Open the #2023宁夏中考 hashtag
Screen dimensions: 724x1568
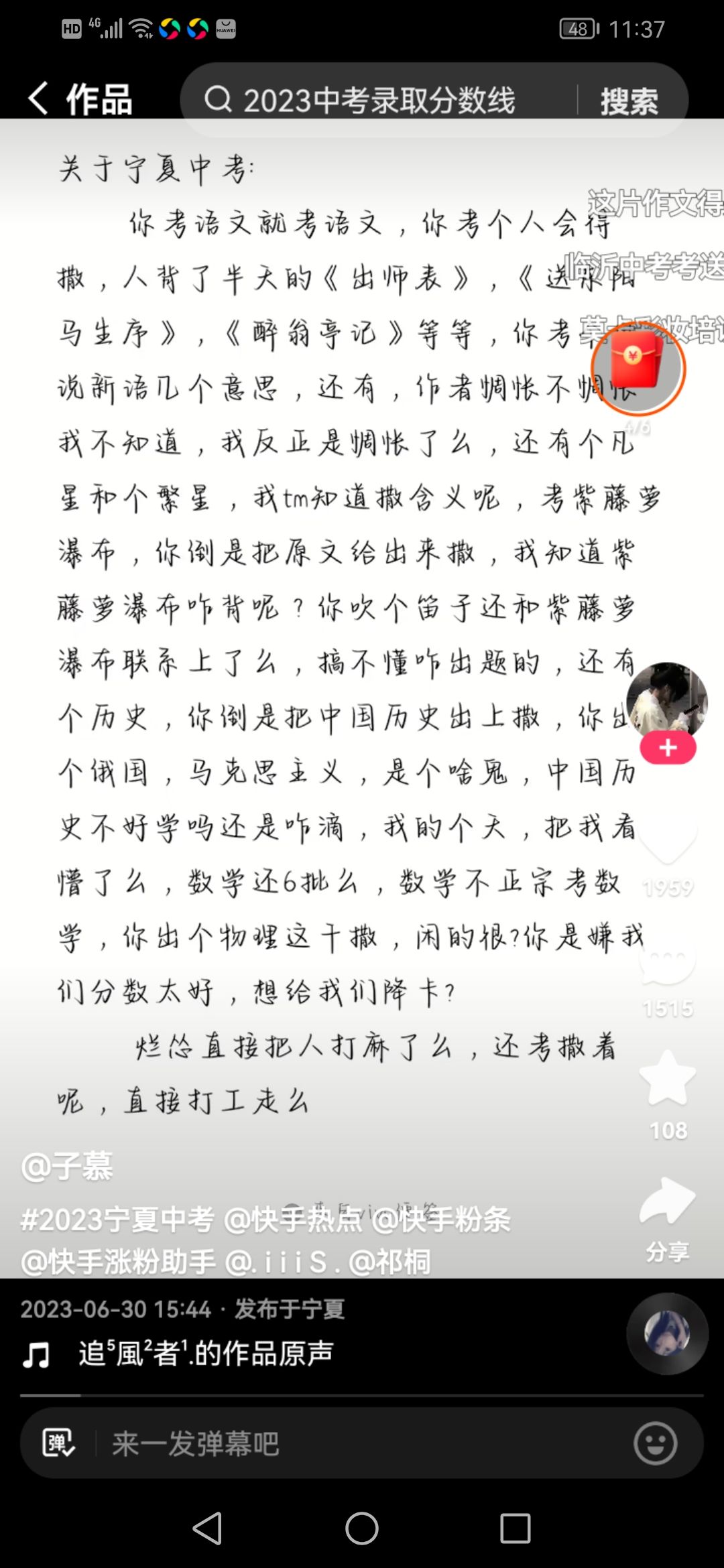(x=117, y=1220)
